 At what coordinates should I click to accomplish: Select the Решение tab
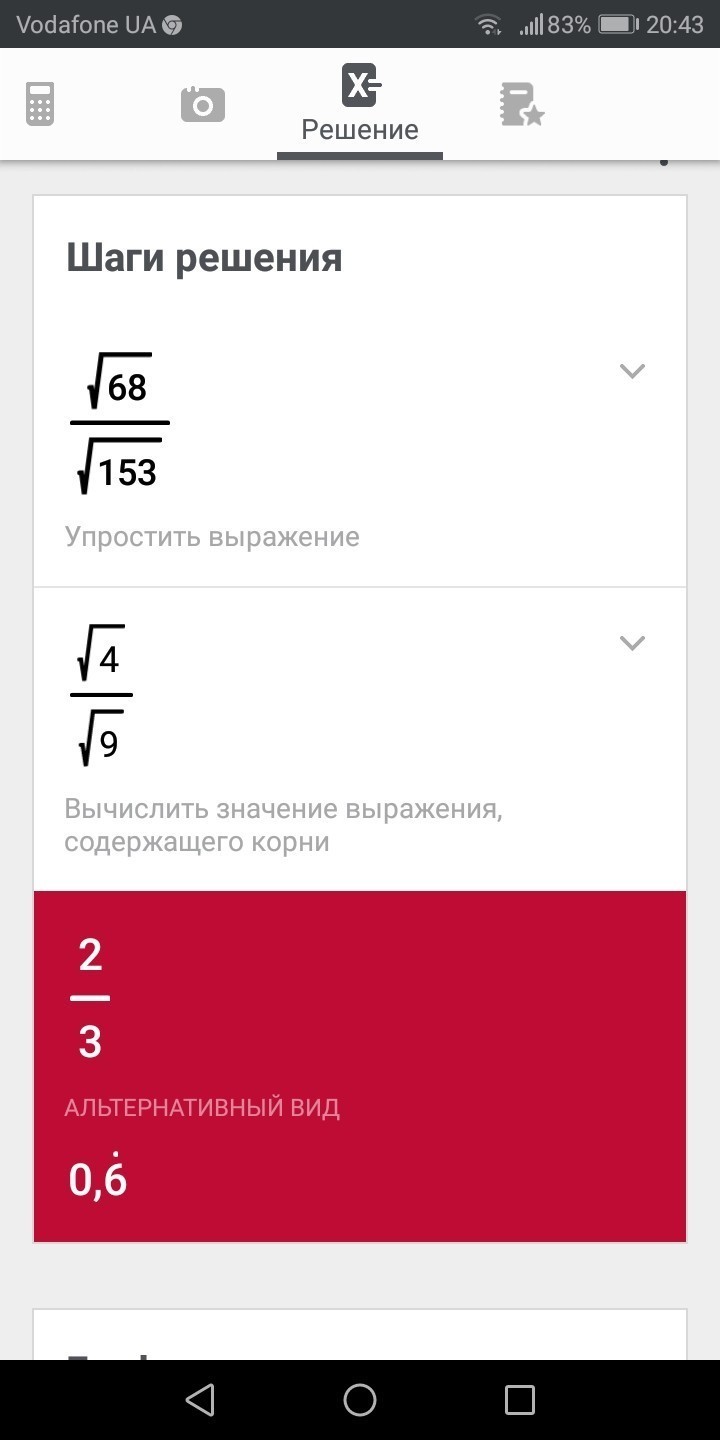[360, 104]
